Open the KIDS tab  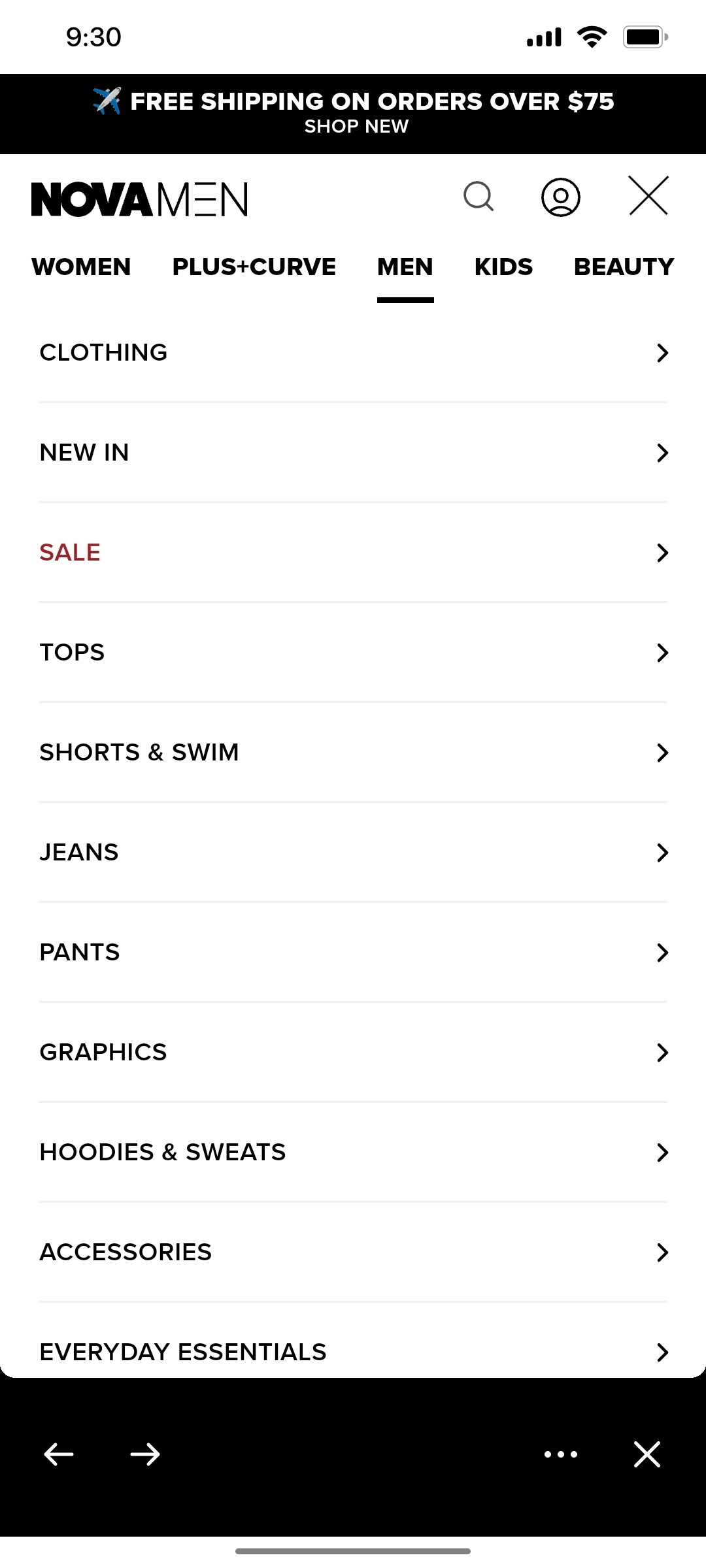(x=503, y=267)
